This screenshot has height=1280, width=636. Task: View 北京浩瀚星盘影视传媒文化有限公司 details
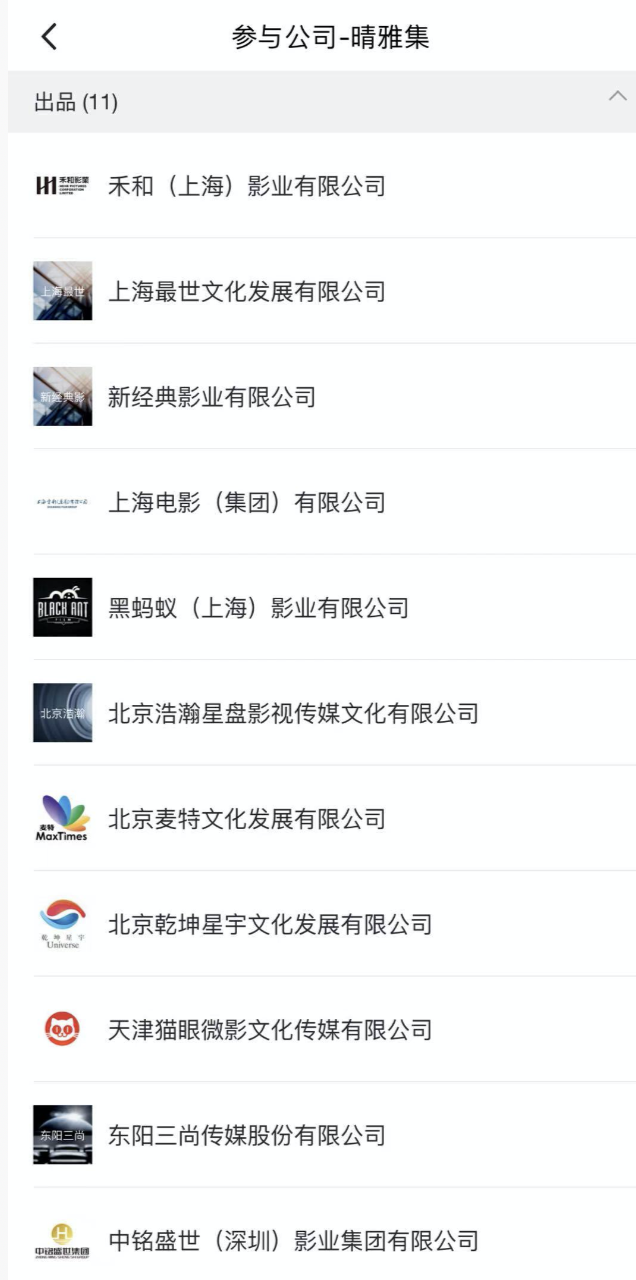pos(293,714)
